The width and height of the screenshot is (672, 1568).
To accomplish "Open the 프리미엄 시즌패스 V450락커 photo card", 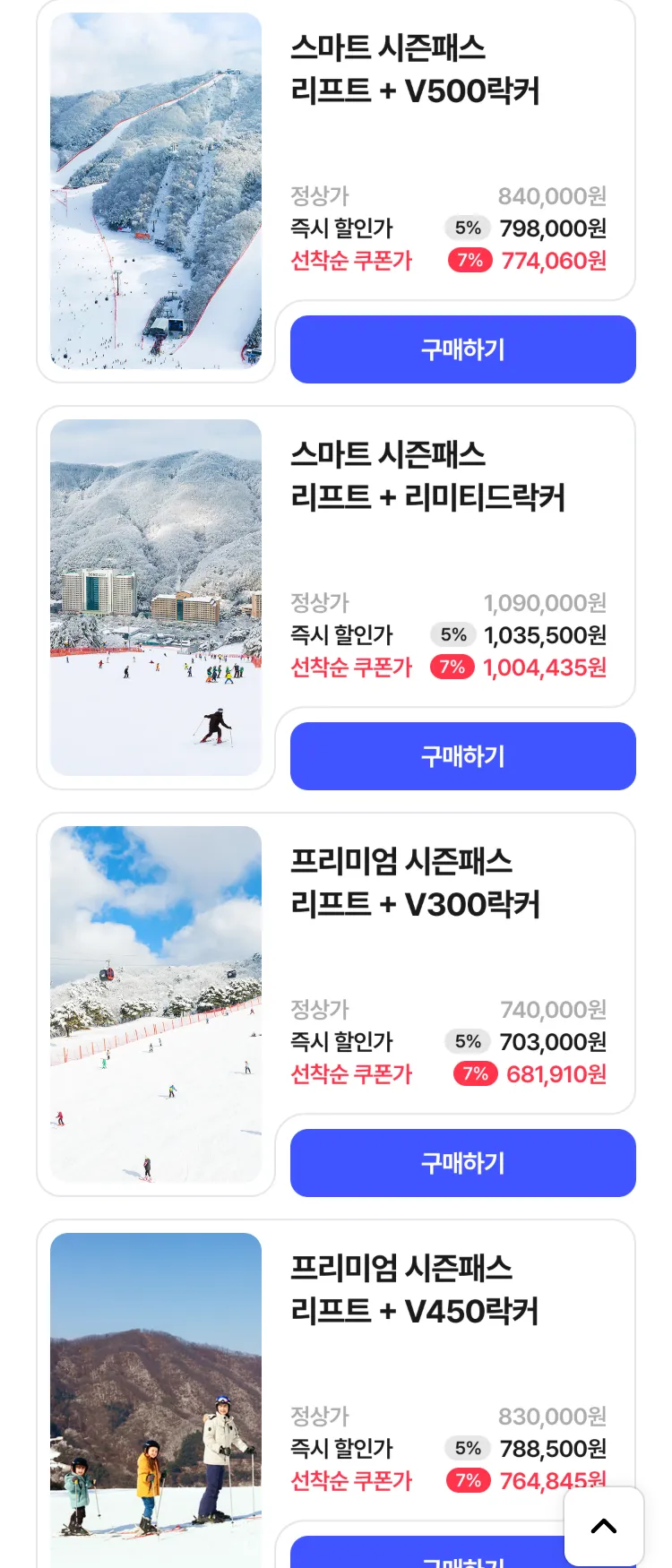I will coord(156,1398).
